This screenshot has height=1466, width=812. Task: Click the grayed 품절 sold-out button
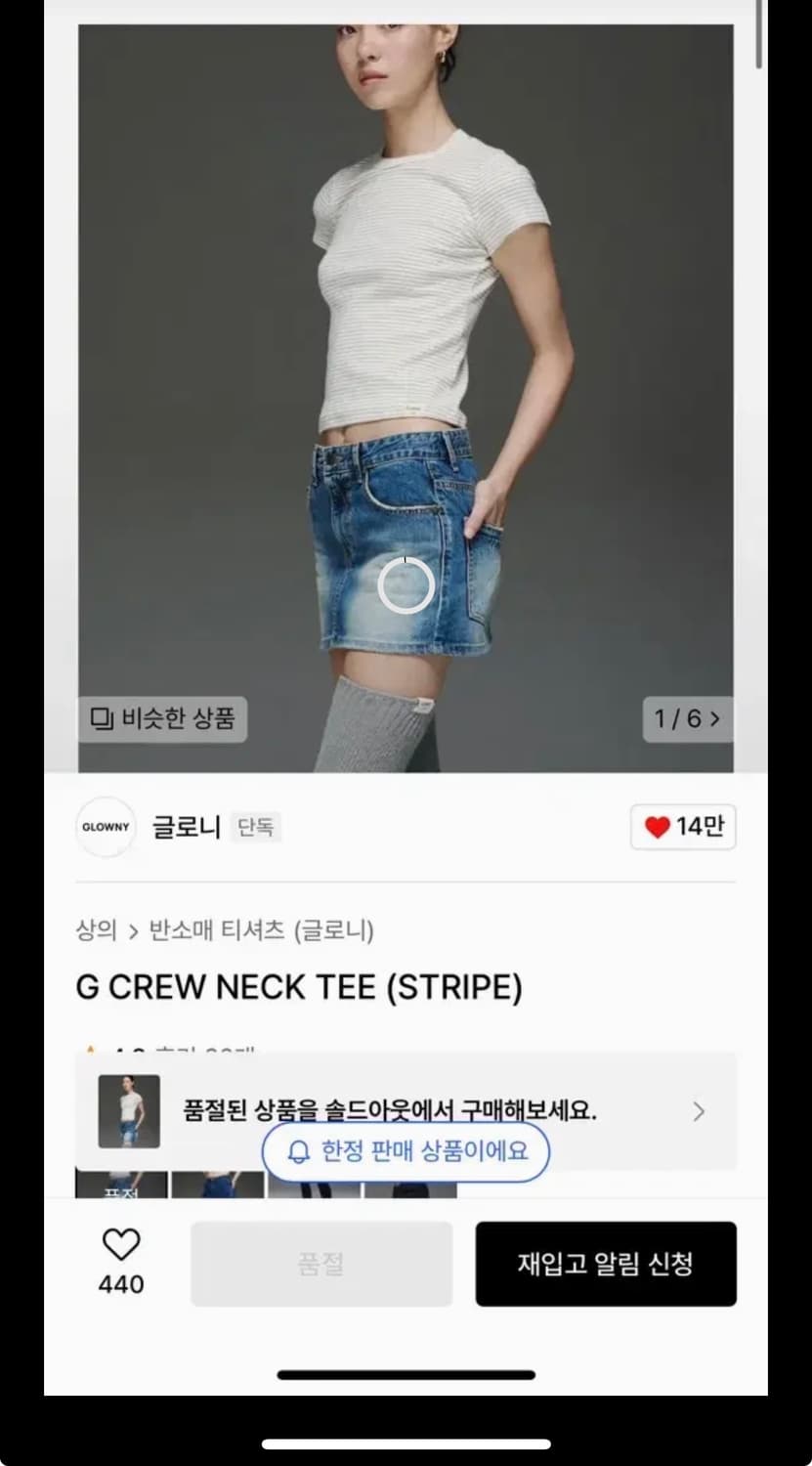321,1263
